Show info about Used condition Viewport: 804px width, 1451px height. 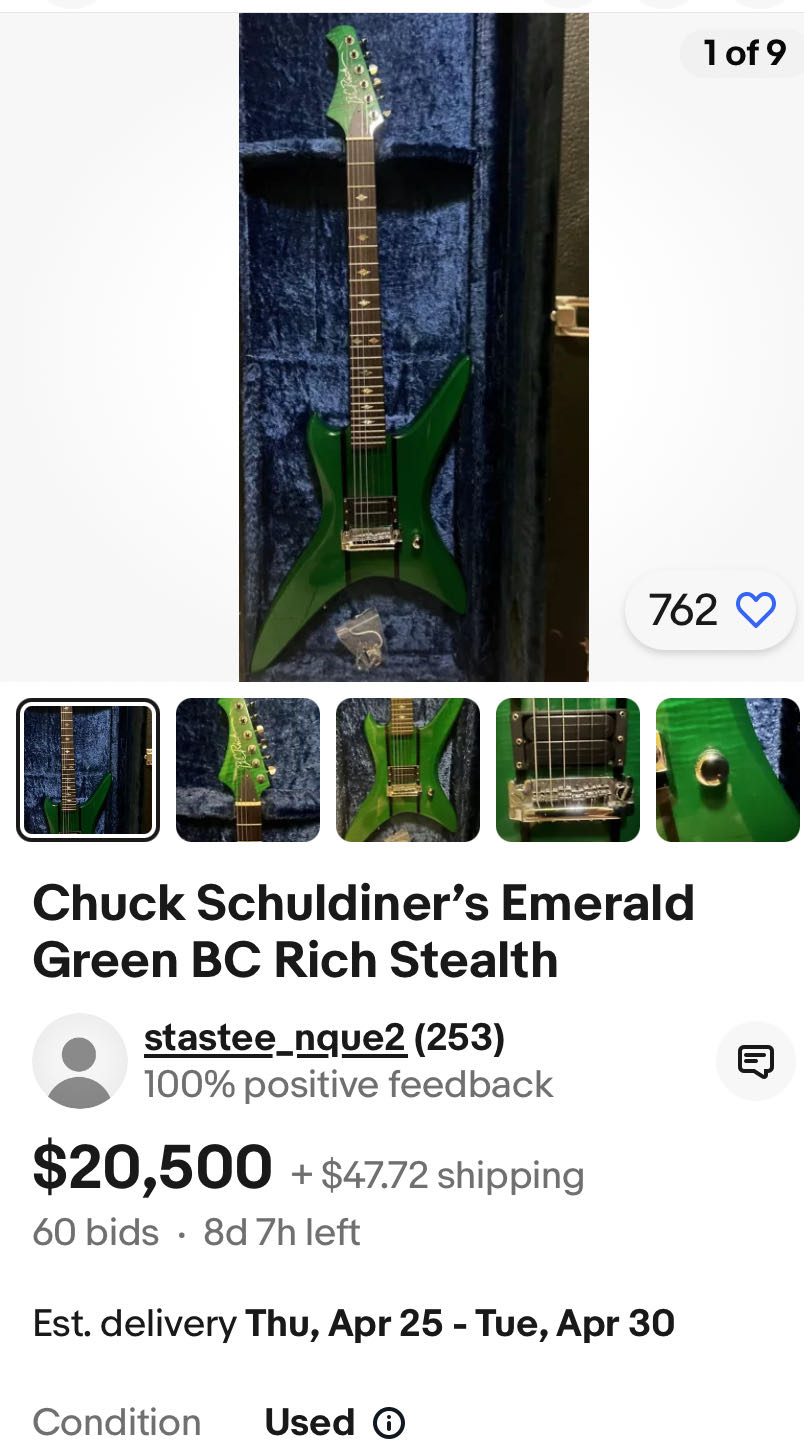tap(389, 1422)
